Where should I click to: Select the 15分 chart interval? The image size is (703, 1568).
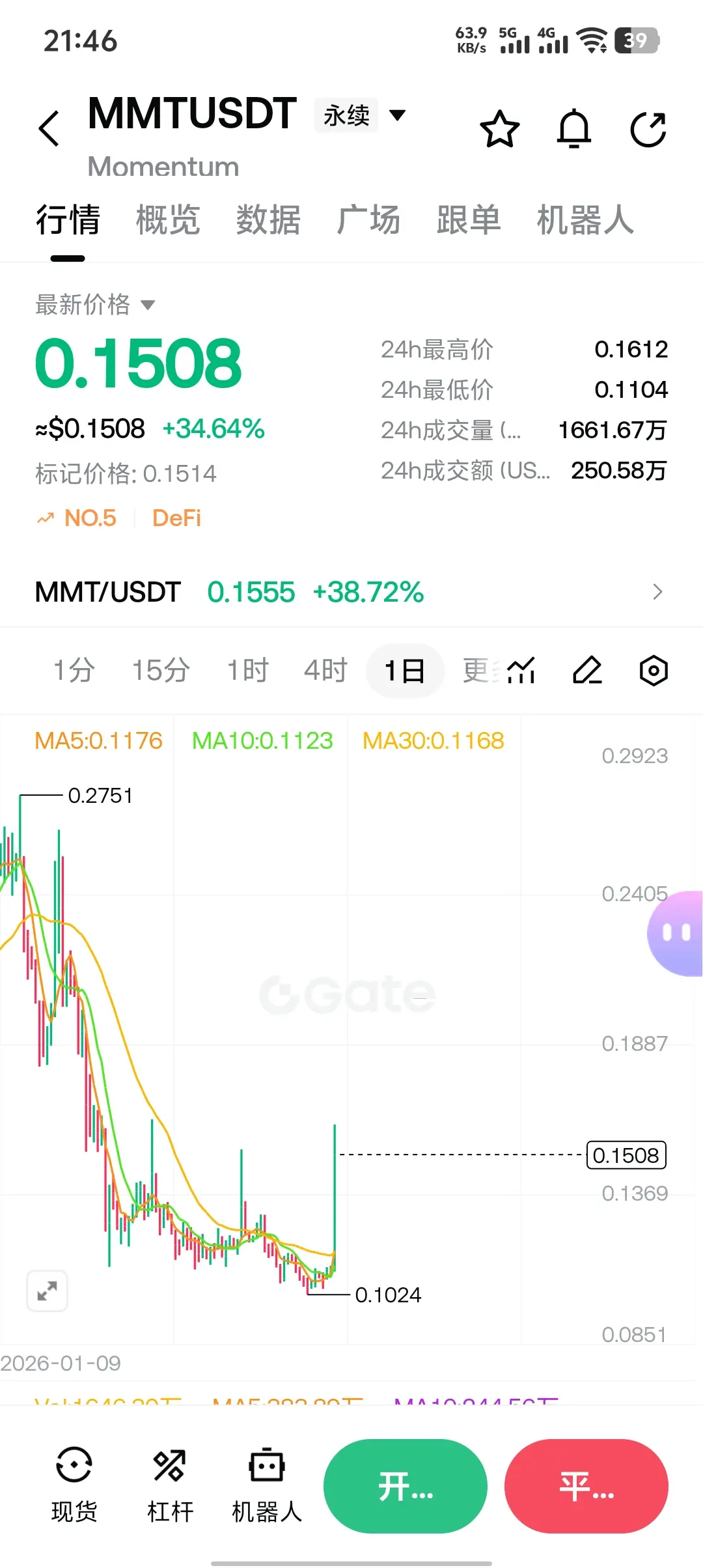[x=161, y=670]
